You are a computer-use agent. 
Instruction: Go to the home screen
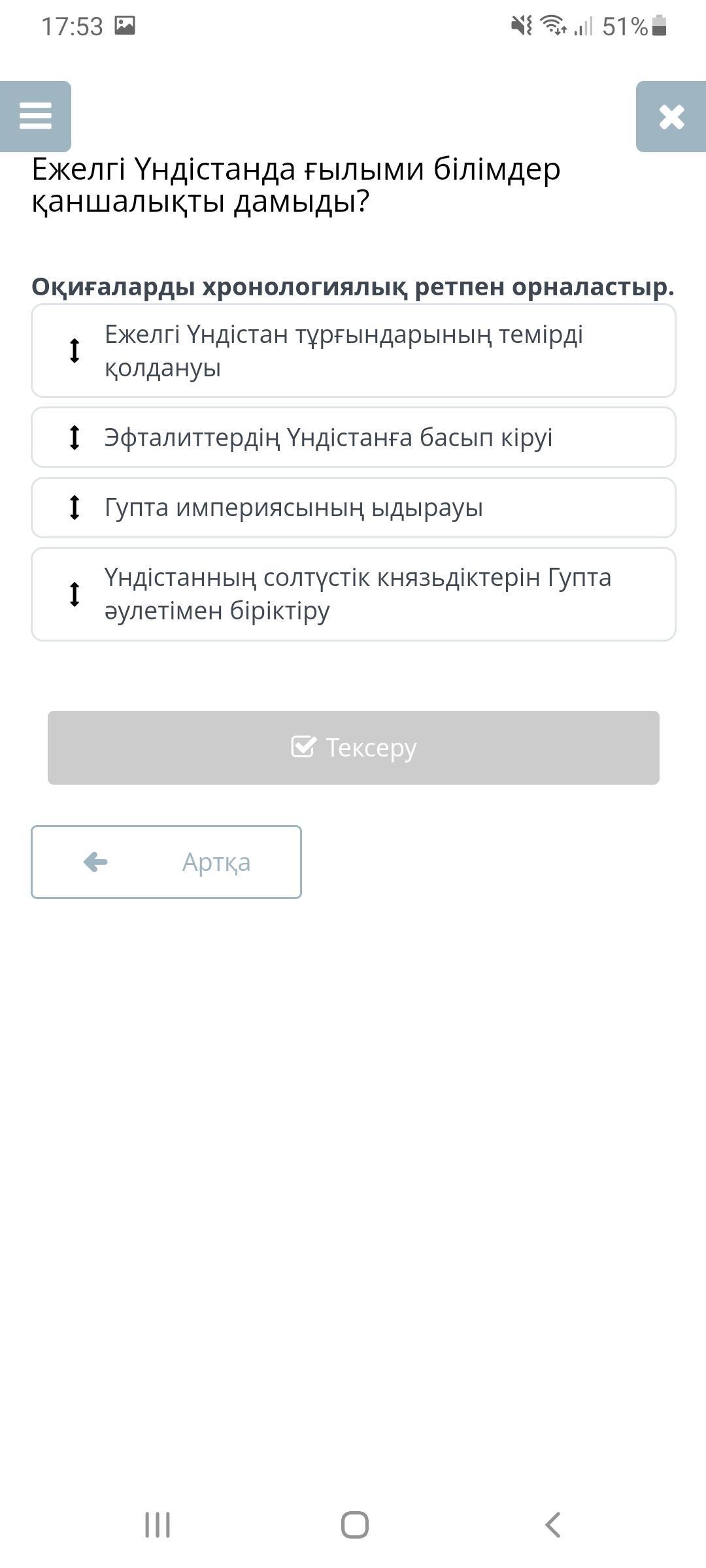click(x=354, y=1525)
